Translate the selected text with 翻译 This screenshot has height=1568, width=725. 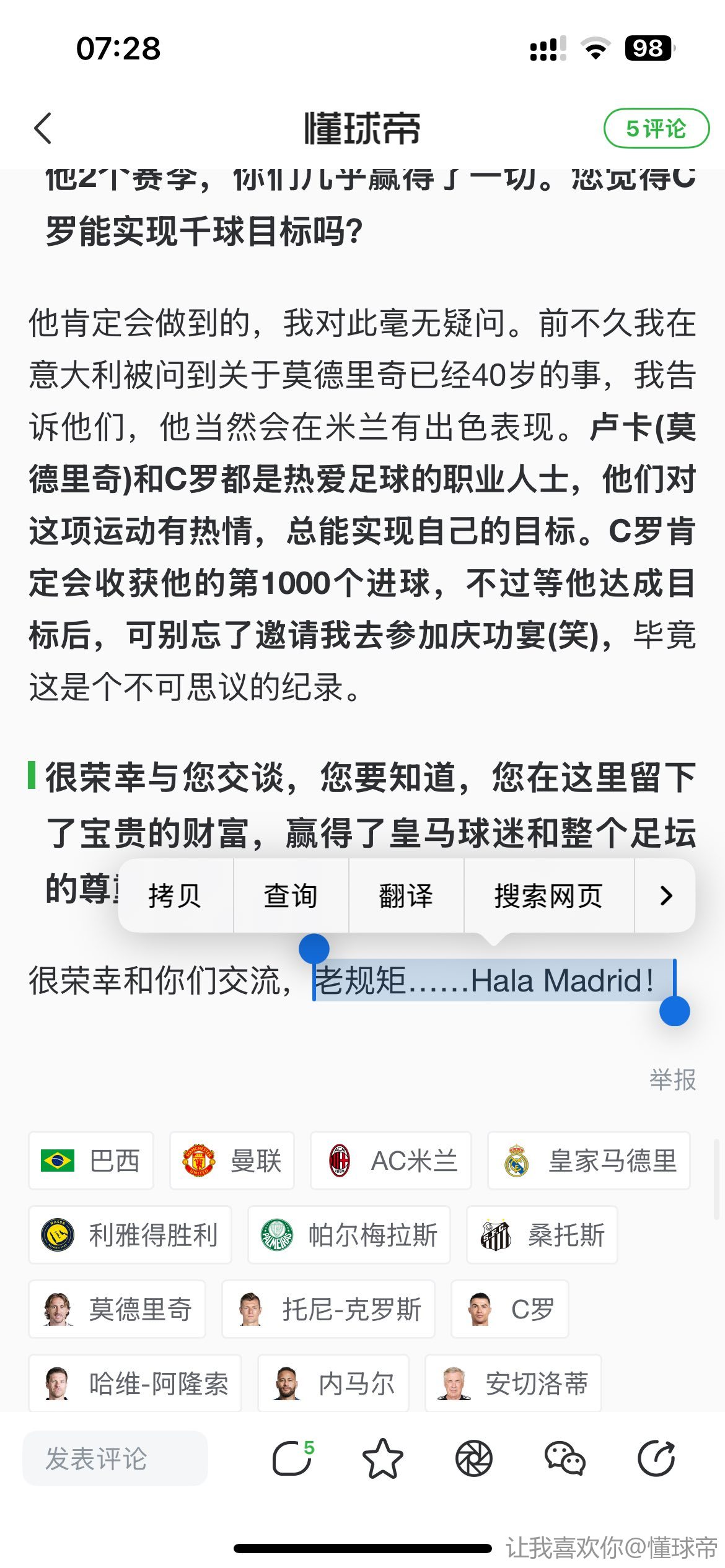coord(406,895)
